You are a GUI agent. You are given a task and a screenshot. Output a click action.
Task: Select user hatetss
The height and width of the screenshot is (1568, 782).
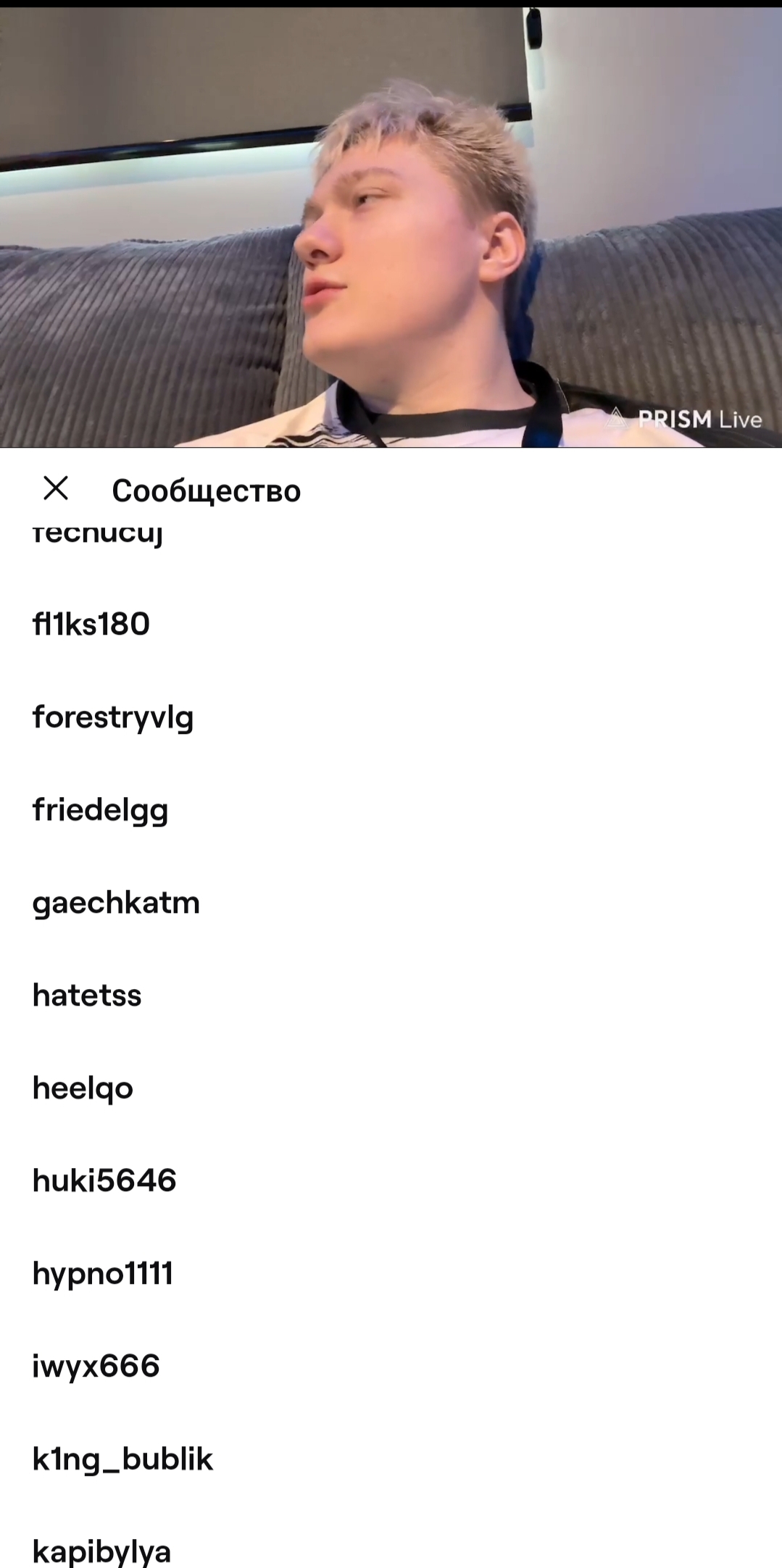coord(87,996)
